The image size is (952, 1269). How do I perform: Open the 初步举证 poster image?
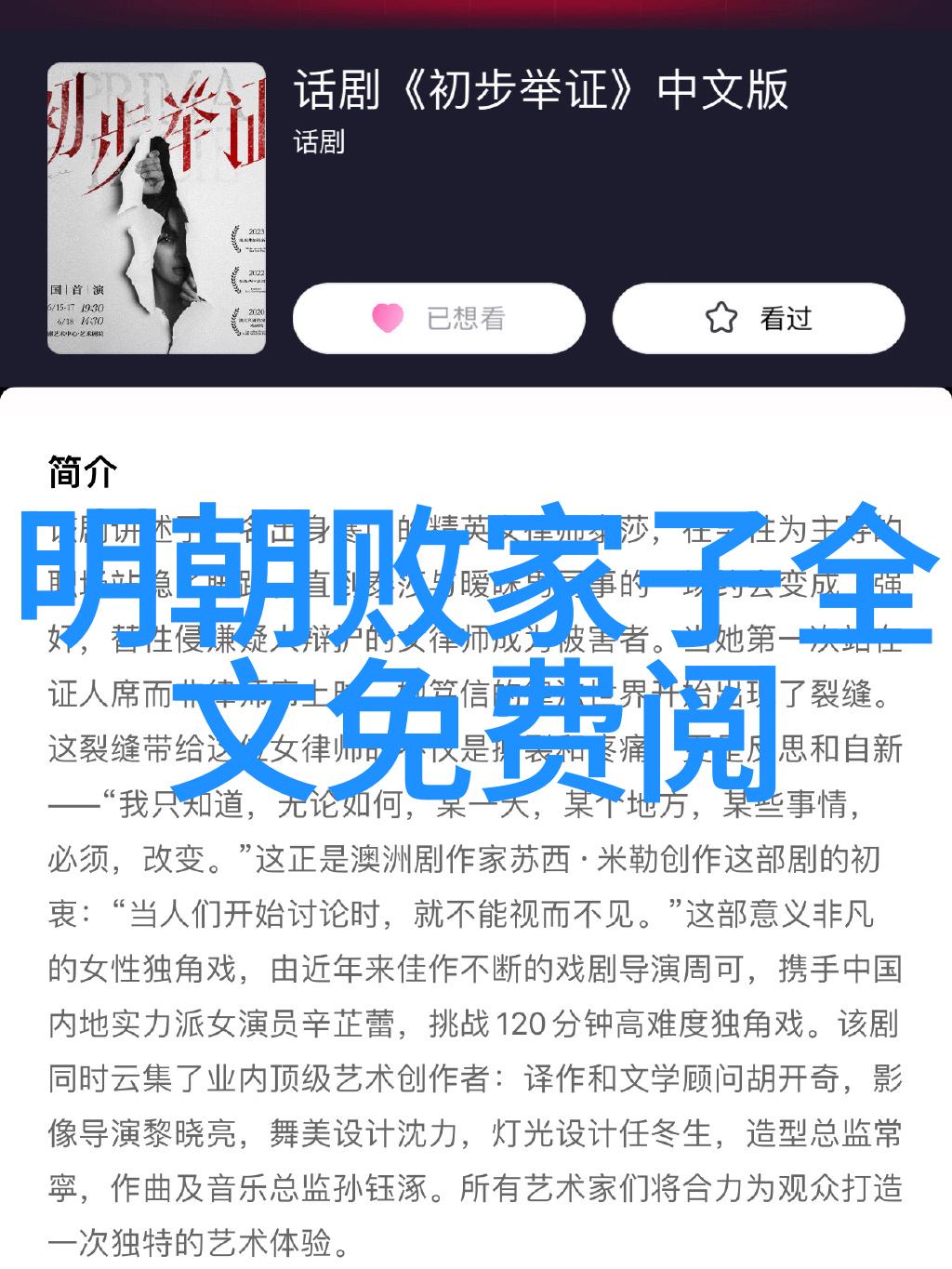(x=157, y=208)
